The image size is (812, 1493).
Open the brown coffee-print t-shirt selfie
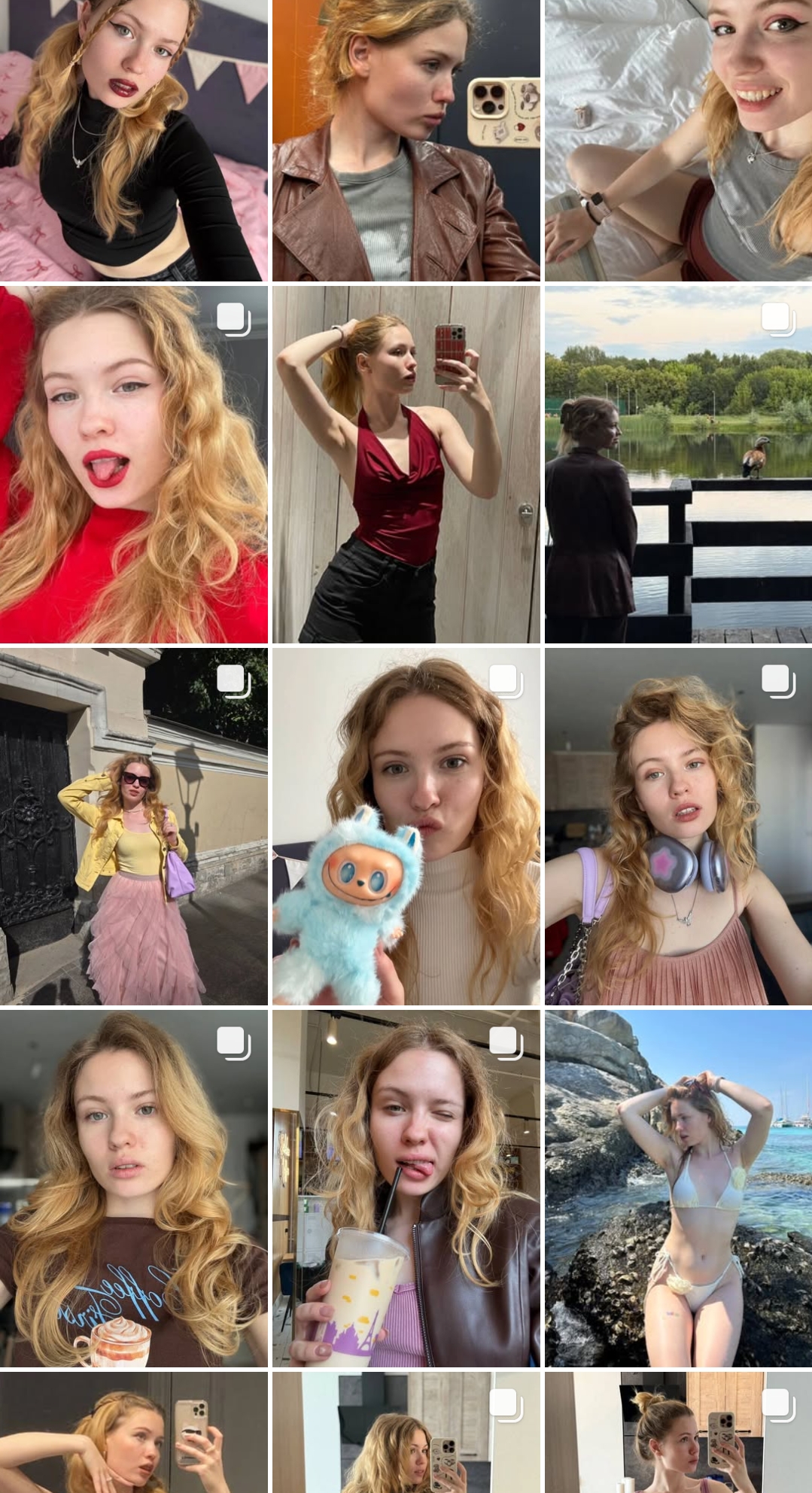pos(133,1188)
